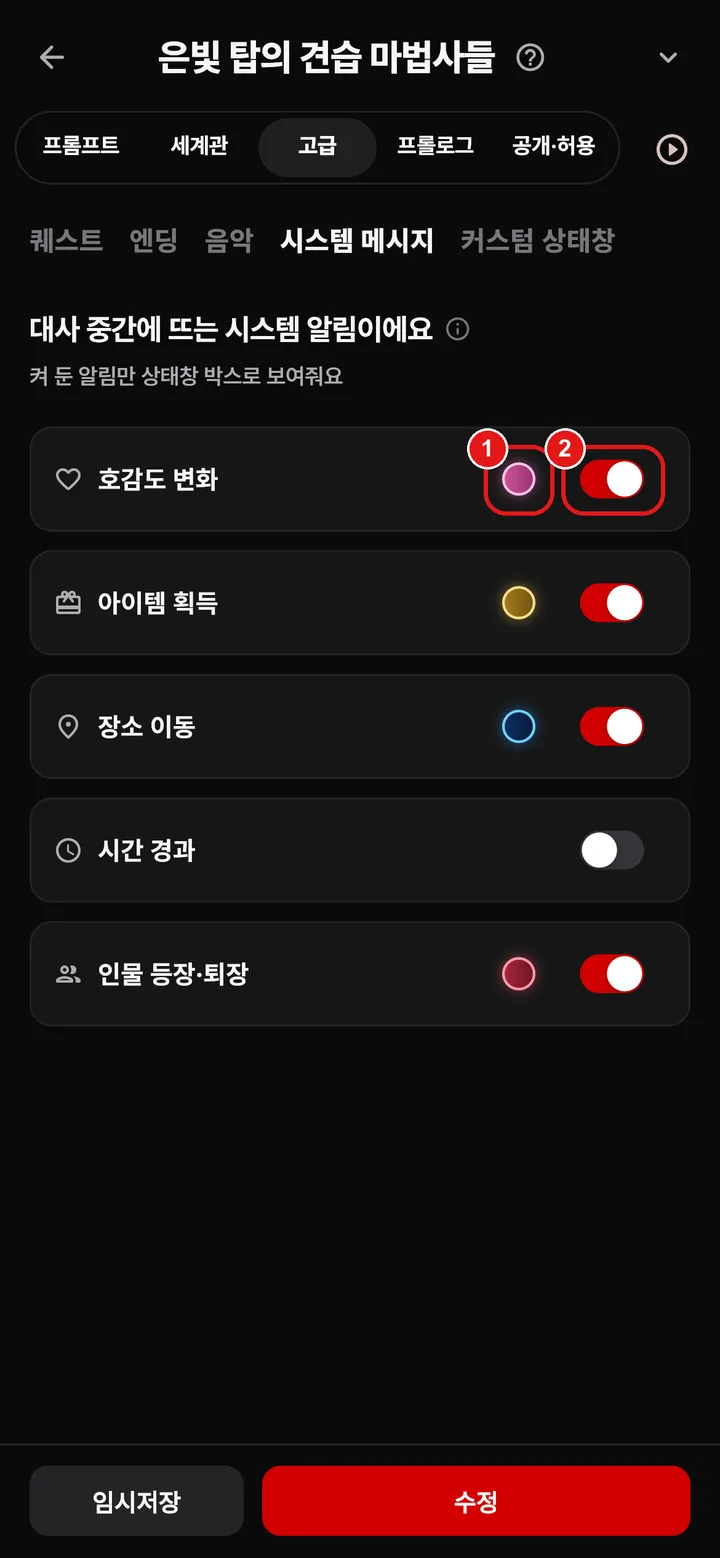Change the 호감도 변화 pink color
Screen dimensions: 720x1558
[518, 480]
